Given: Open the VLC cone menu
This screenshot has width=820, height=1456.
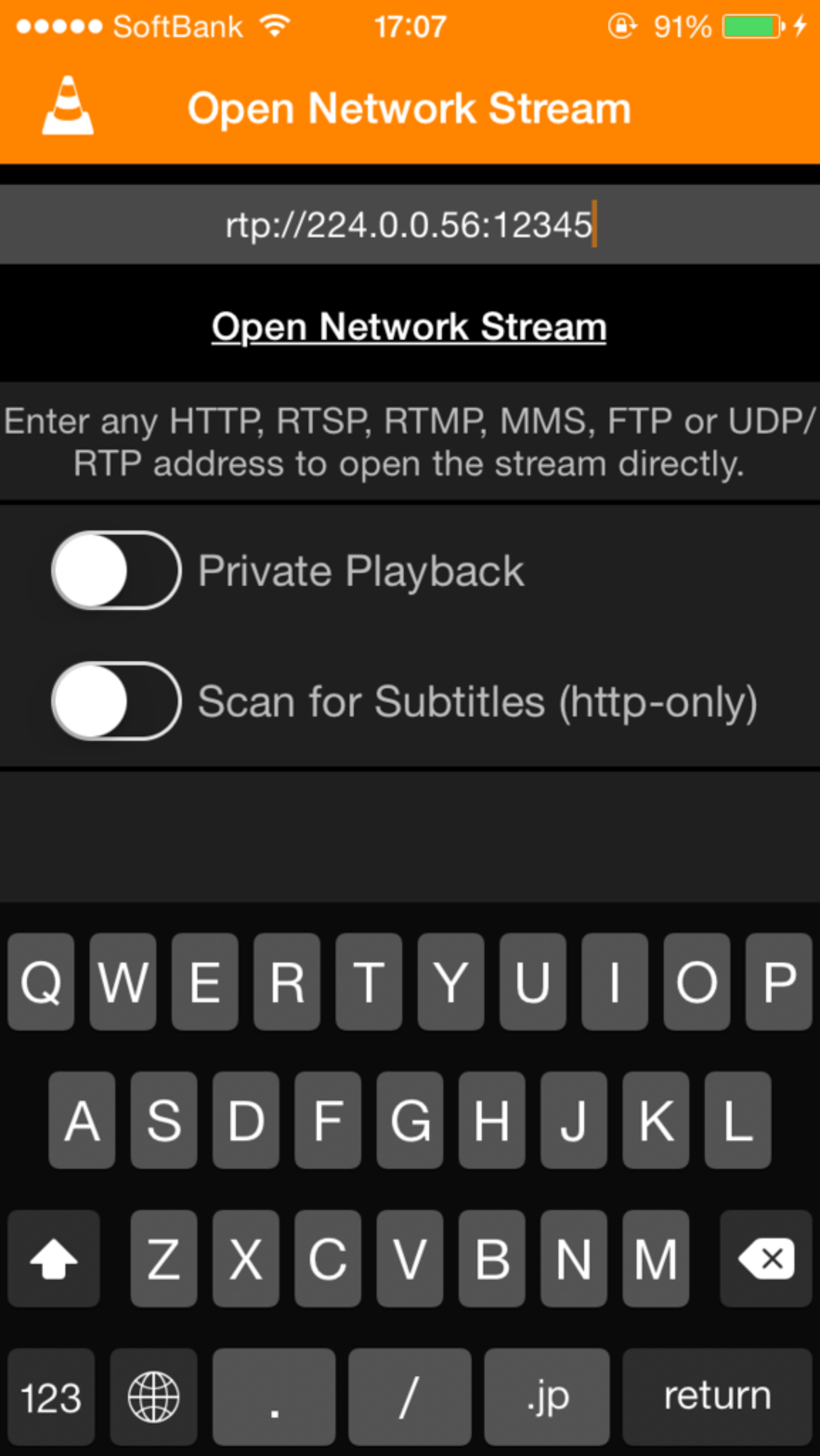Looking at the screenshot, I should pos(68,106).
